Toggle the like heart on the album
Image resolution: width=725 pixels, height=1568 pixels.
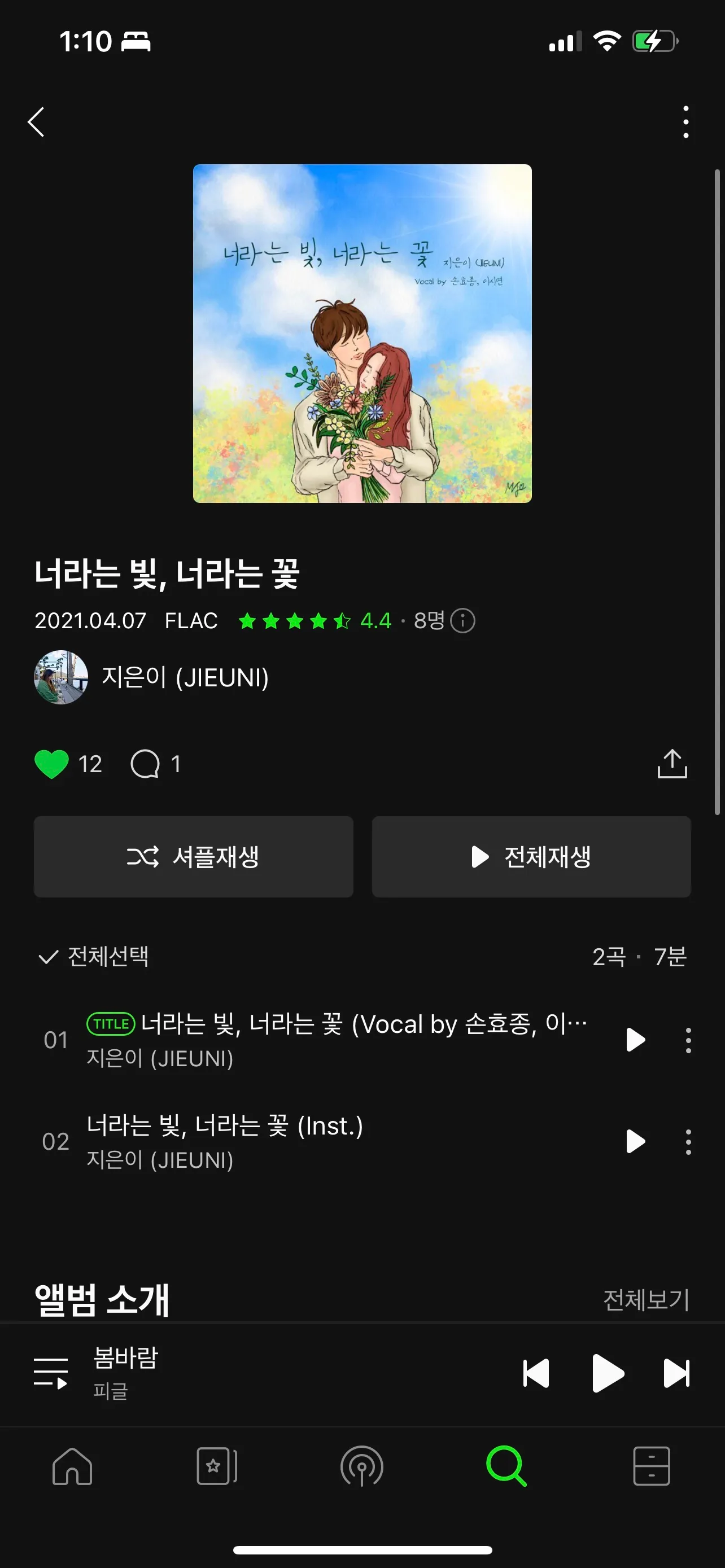point(52,764)
